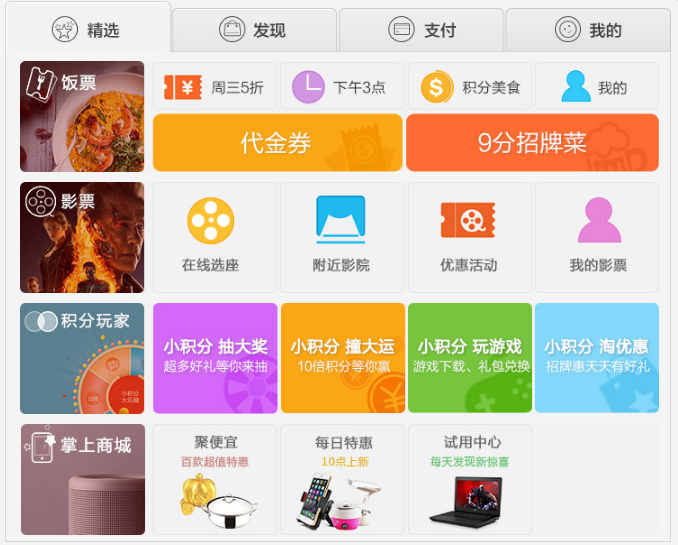
Task: Open the 9分招牌菜 banner
Action: tap(532, 142)
